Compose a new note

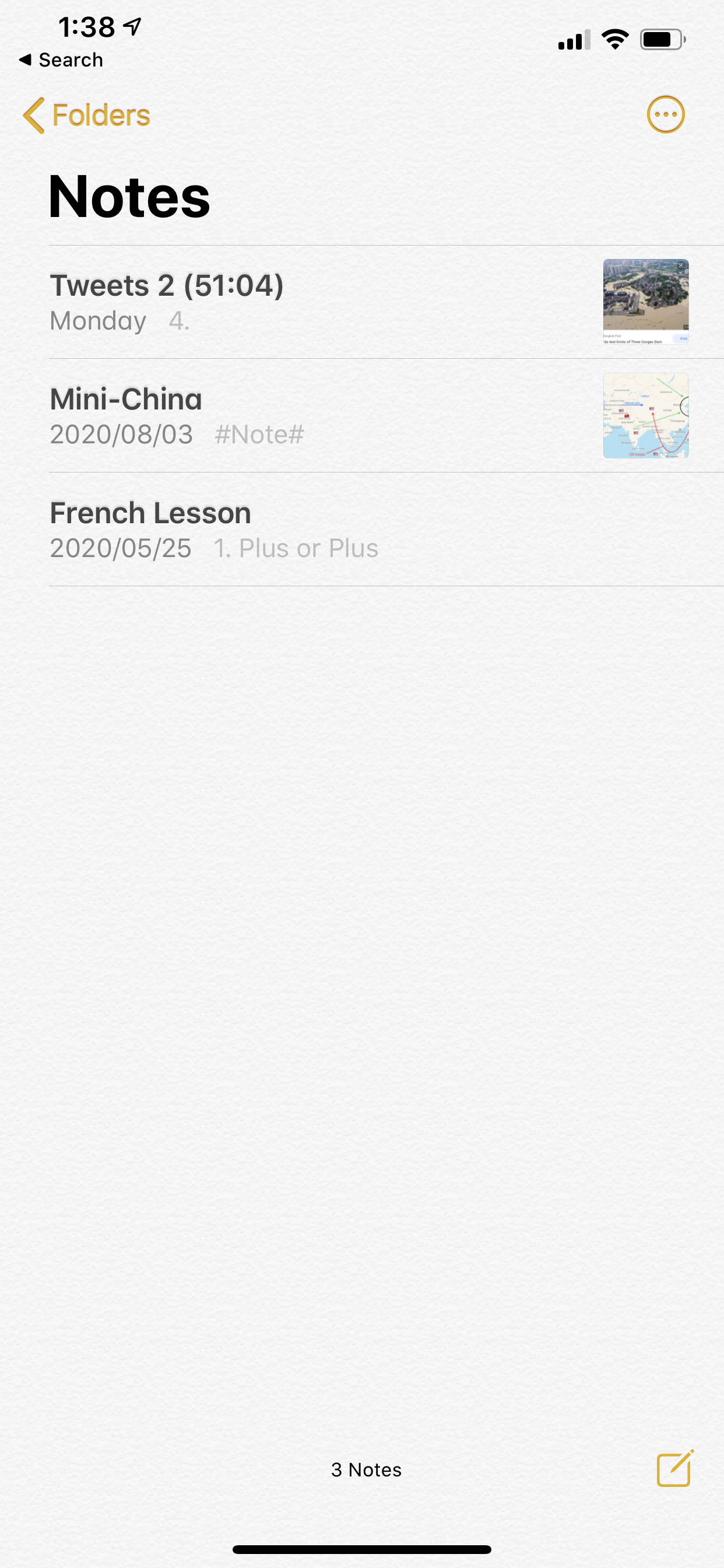tap(676, 1468)
